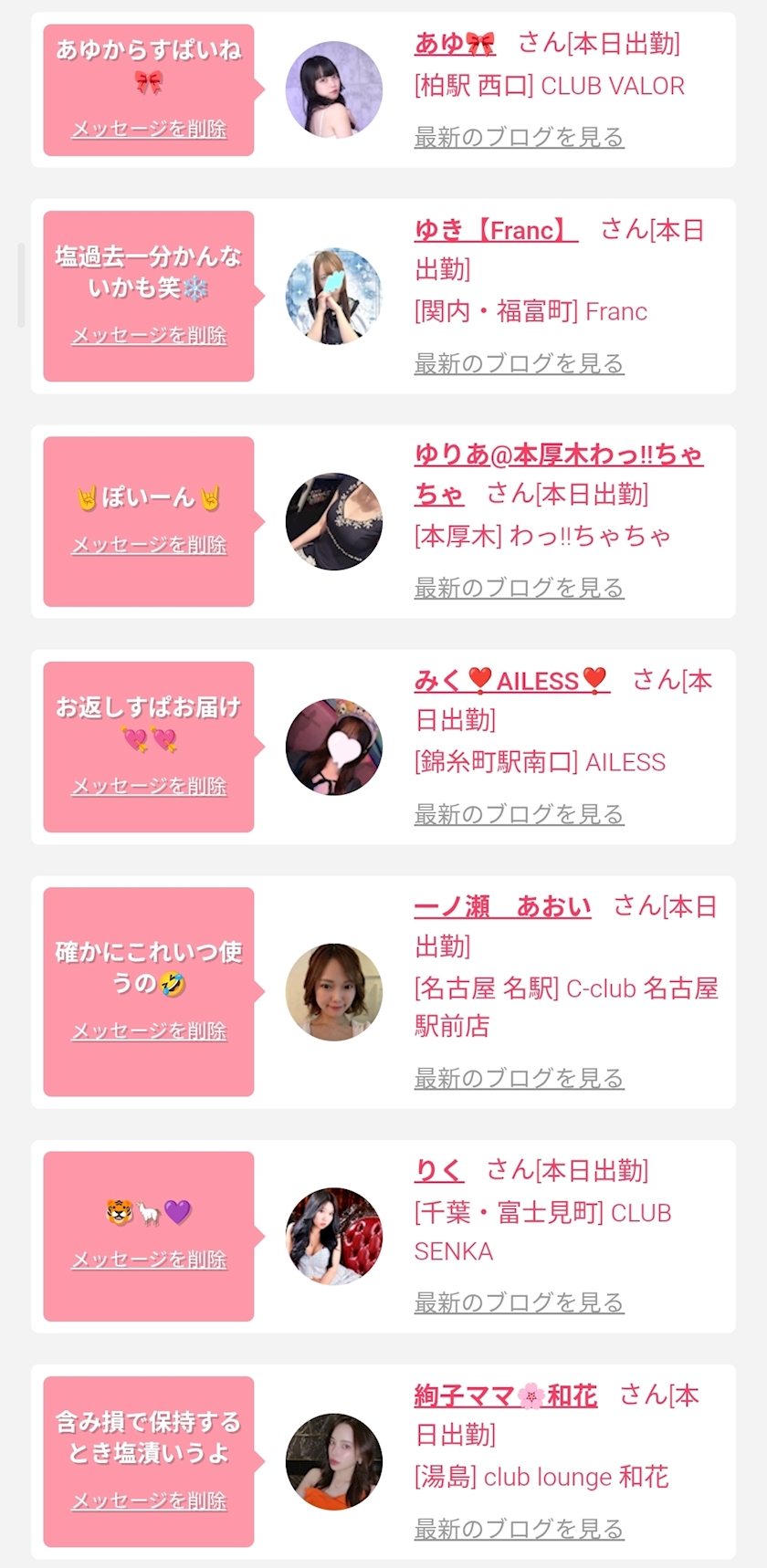View latest blog of みく AILESS
The height and width of the screenshot is (1568, 767).
click(x=519, y=814)
